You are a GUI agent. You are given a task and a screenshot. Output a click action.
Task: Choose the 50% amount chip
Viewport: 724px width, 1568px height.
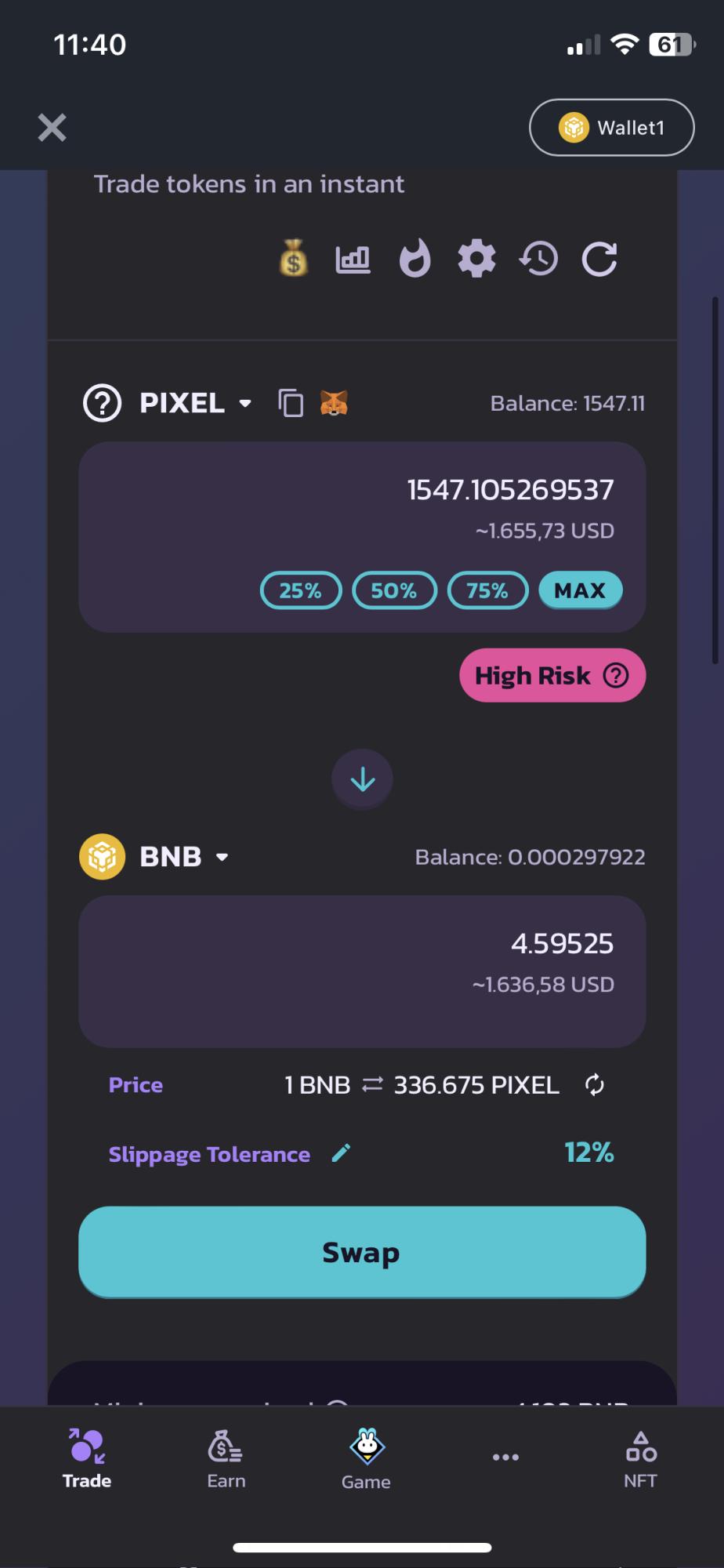(x=394, y=590)
